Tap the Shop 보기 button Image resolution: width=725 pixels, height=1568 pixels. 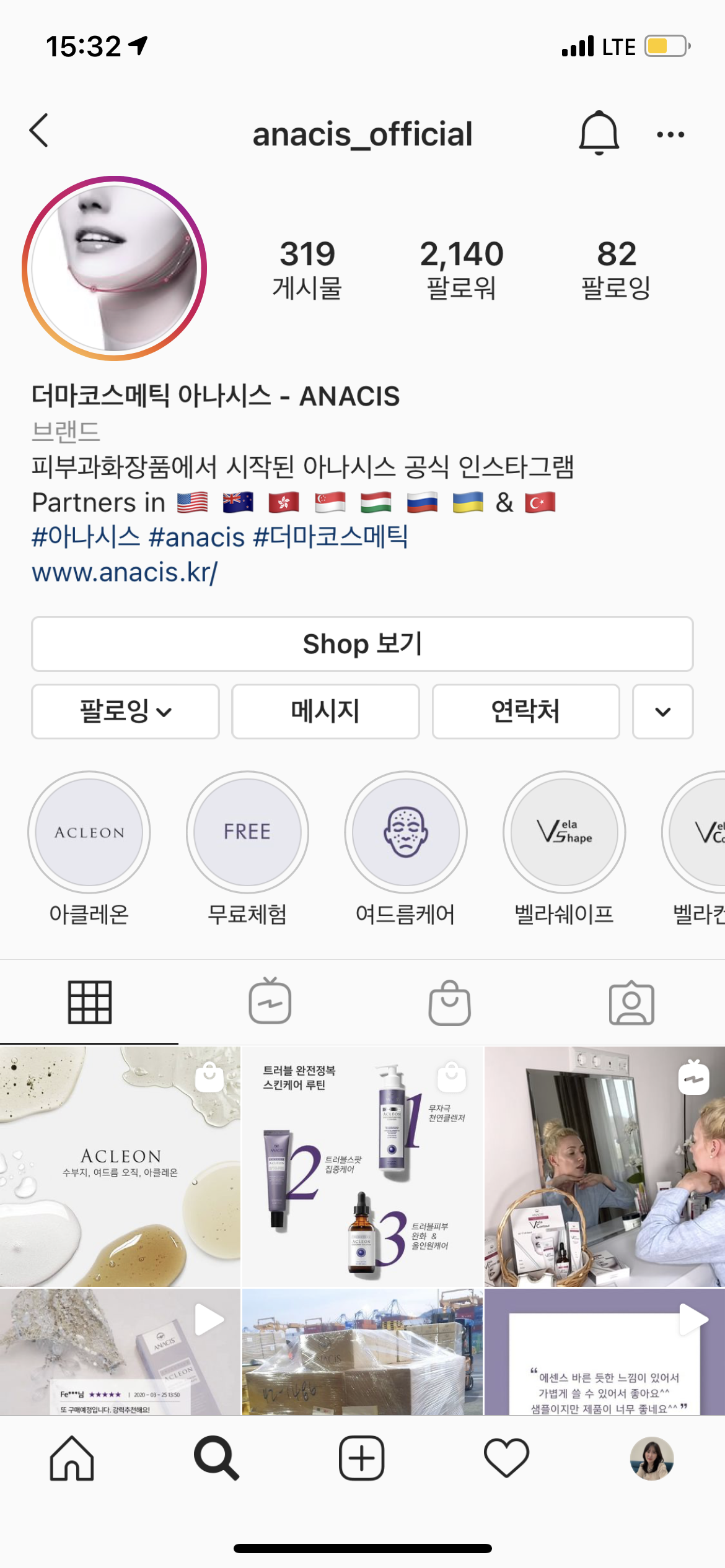pos(362,644)
